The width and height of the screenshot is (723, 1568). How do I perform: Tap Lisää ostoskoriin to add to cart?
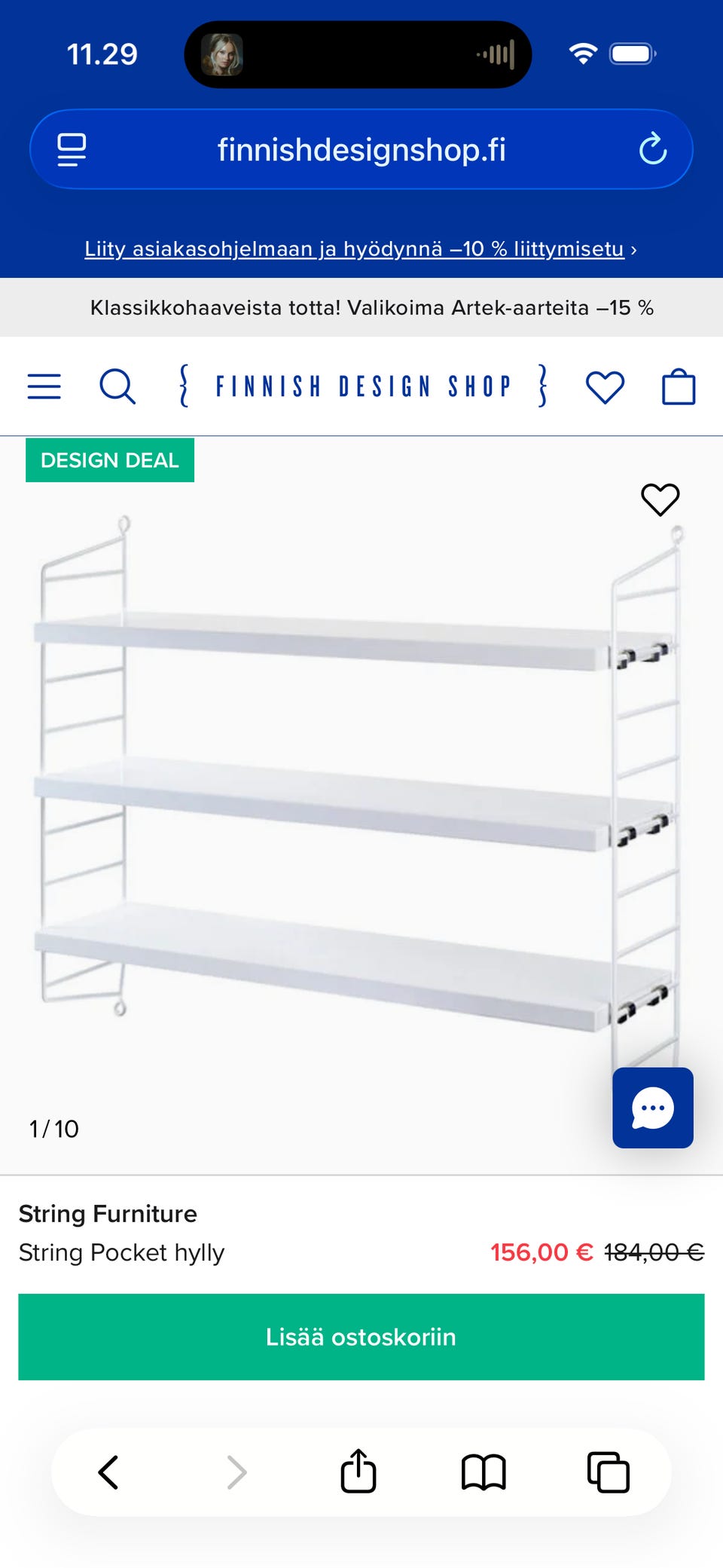(x=361, y=1337)
